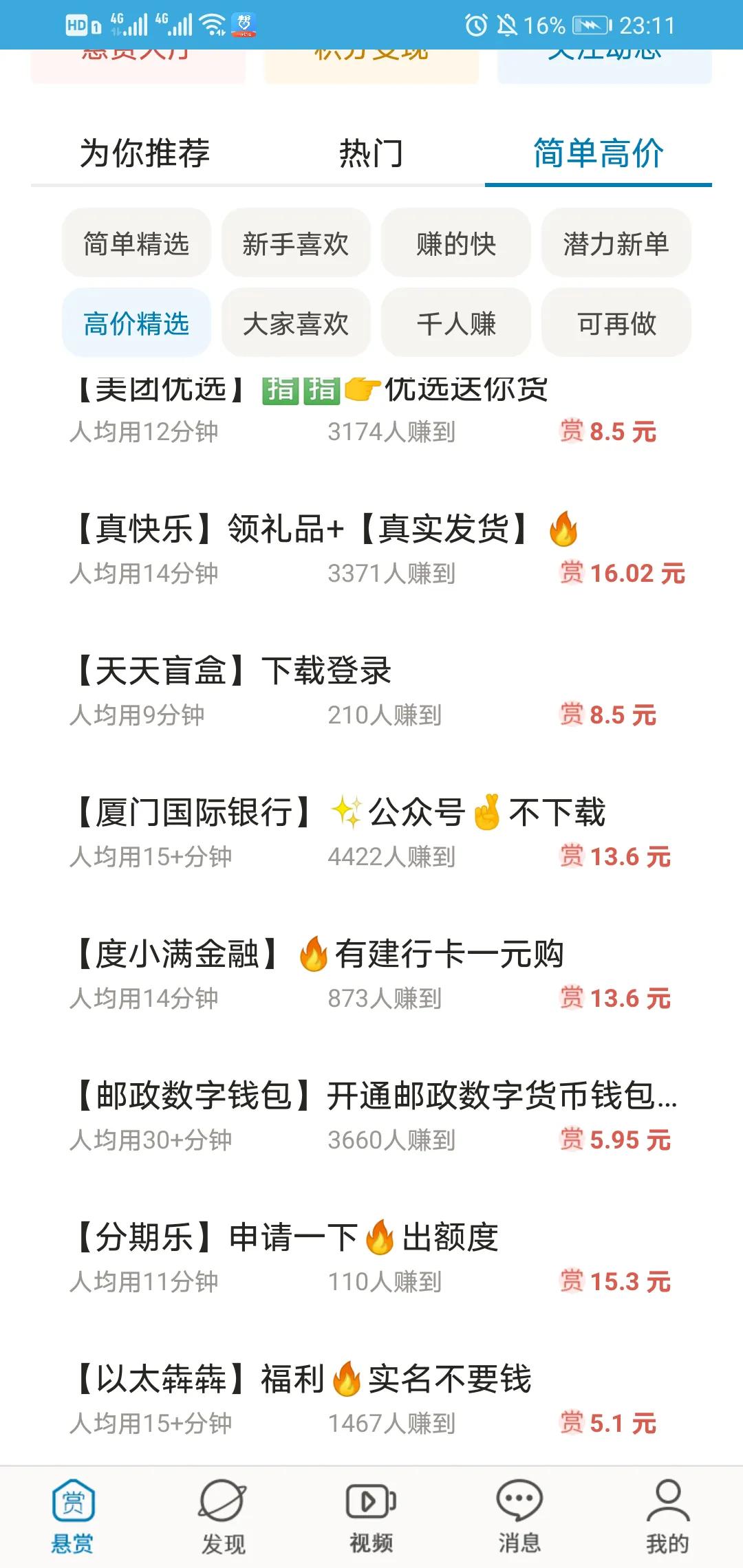Enable the 新手喜欢 filter
This screenshot has height=1568, width=743.
click(296, 244)
